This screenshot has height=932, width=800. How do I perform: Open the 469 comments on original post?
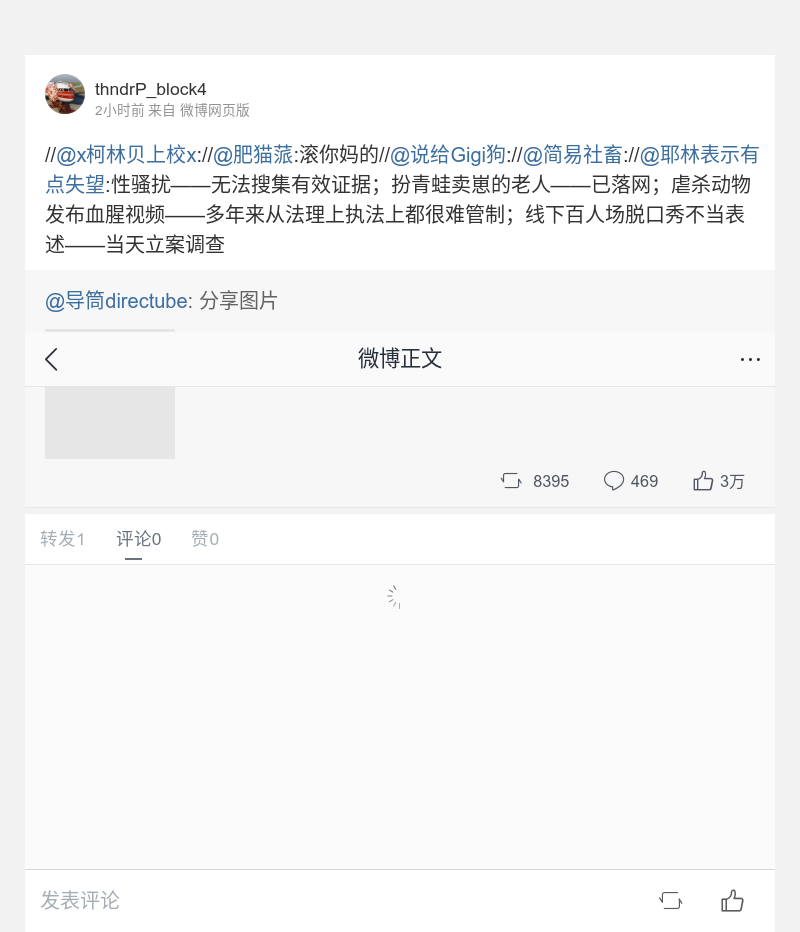pyautogui.click(x=631, y=481)
